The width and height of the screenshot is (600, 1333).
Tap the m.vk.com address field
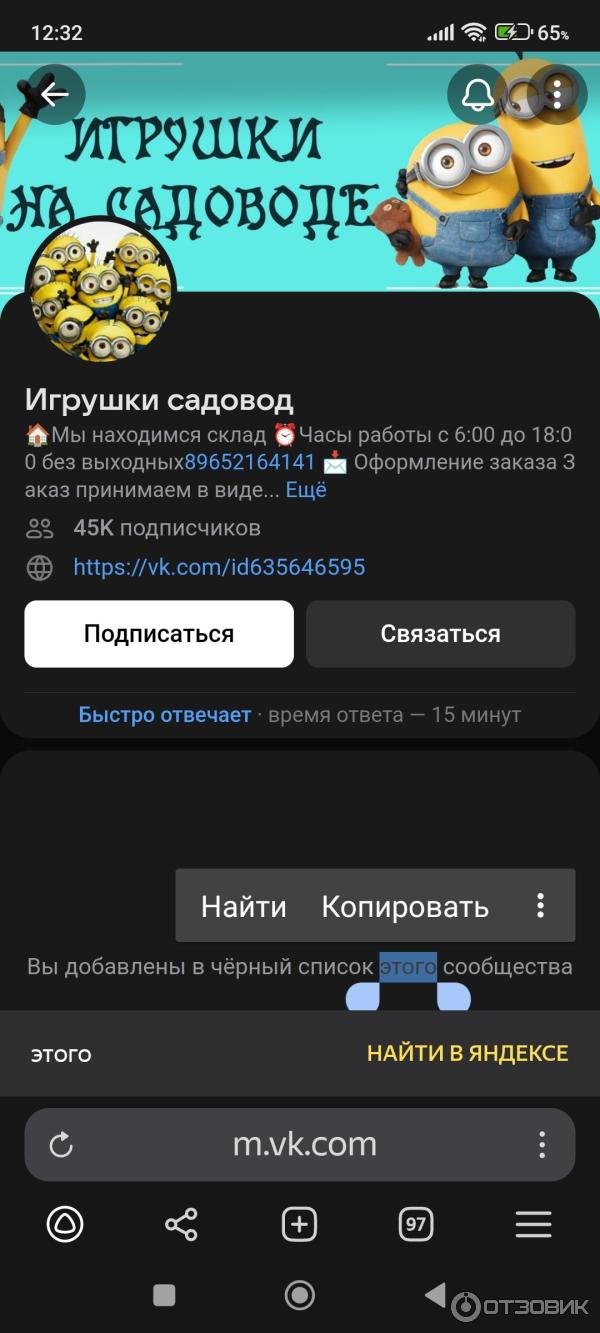(x=305, y=1145)
